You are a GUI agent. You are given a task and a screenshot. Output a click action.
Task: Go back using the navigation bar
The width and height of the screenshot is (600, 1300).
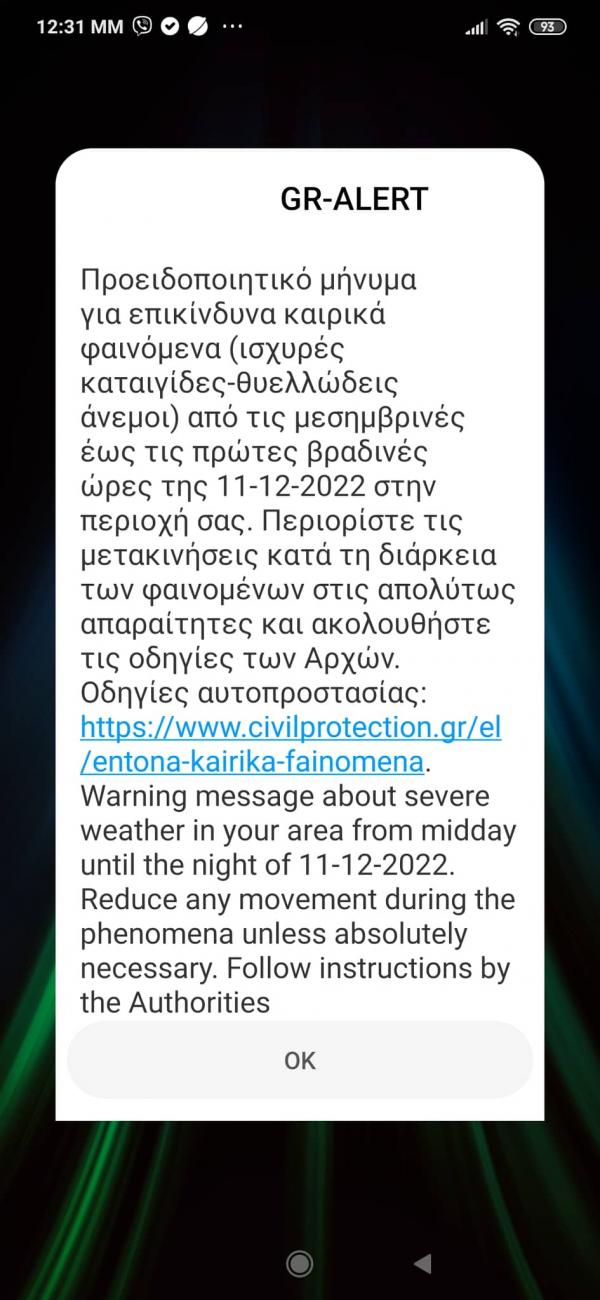(422, 1263)
